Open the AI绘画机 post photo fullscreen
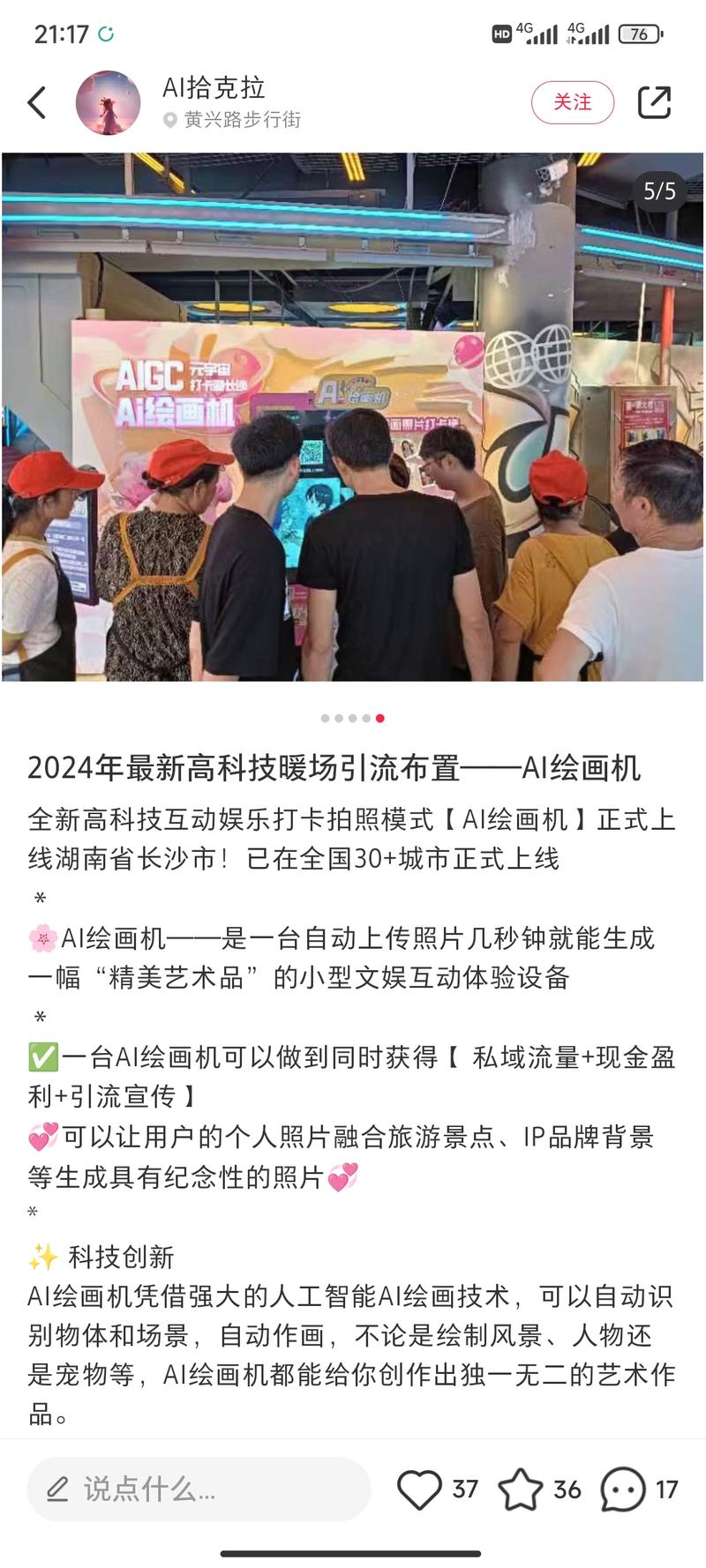The height and width of the screenshot is (1568, 706). pos(353,416)
